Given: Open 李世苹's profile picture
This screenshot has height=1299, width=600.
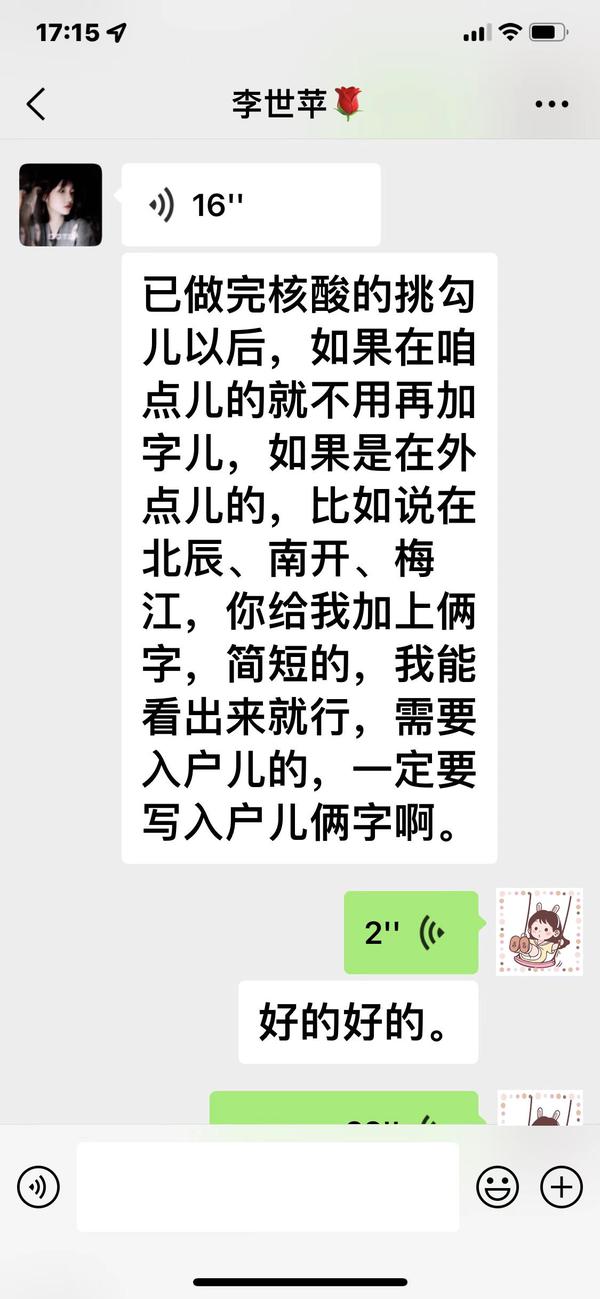Looking at the screenshot, I should pos(61,205).
